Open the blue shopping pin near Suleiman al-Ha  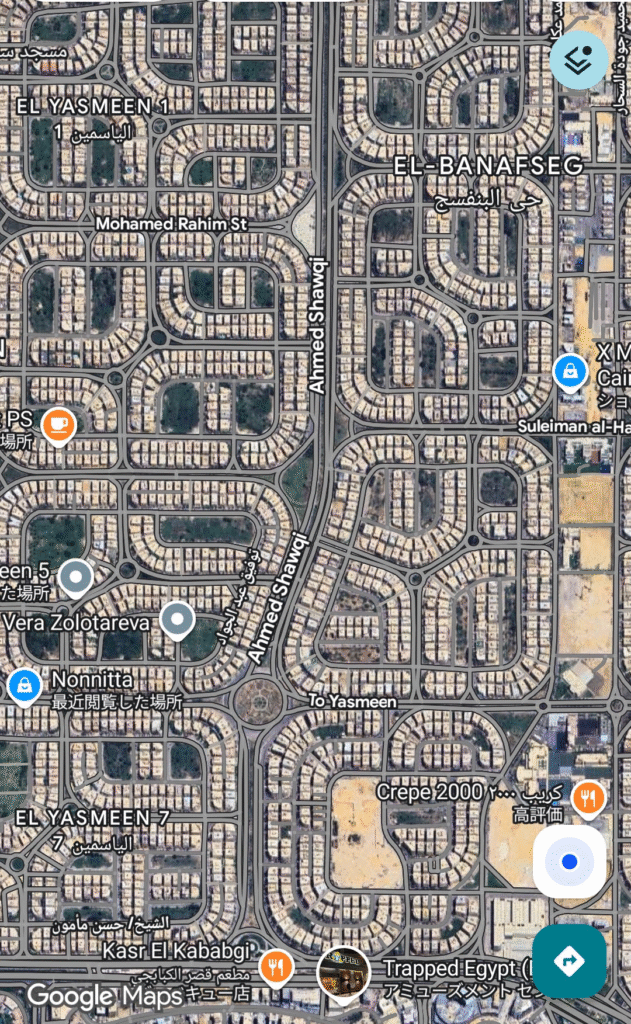[x=569, y=372]
